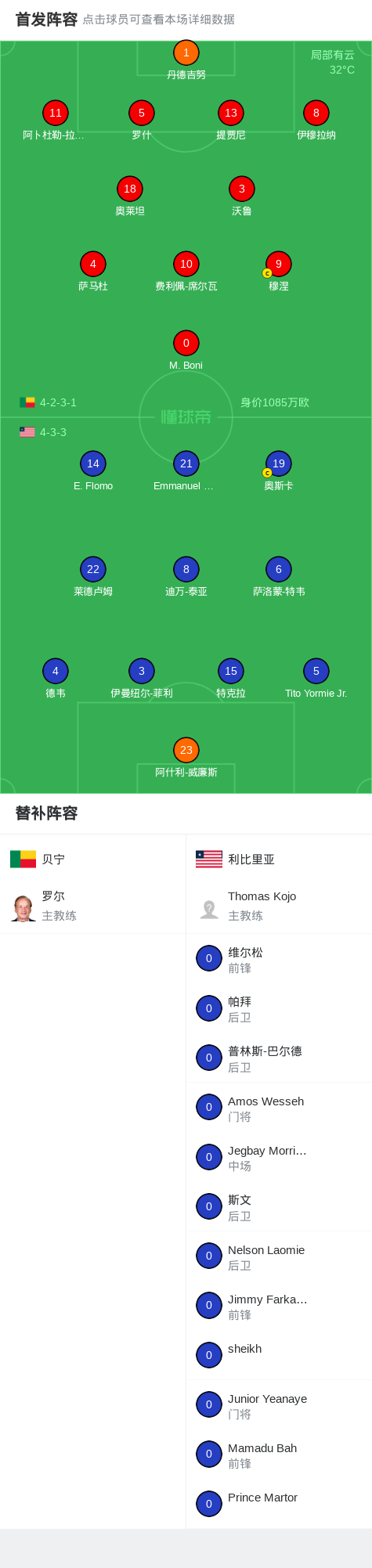
Task: Select midfielder 迪万-泰亚 number 8
Action: click(x=186, y=577)
